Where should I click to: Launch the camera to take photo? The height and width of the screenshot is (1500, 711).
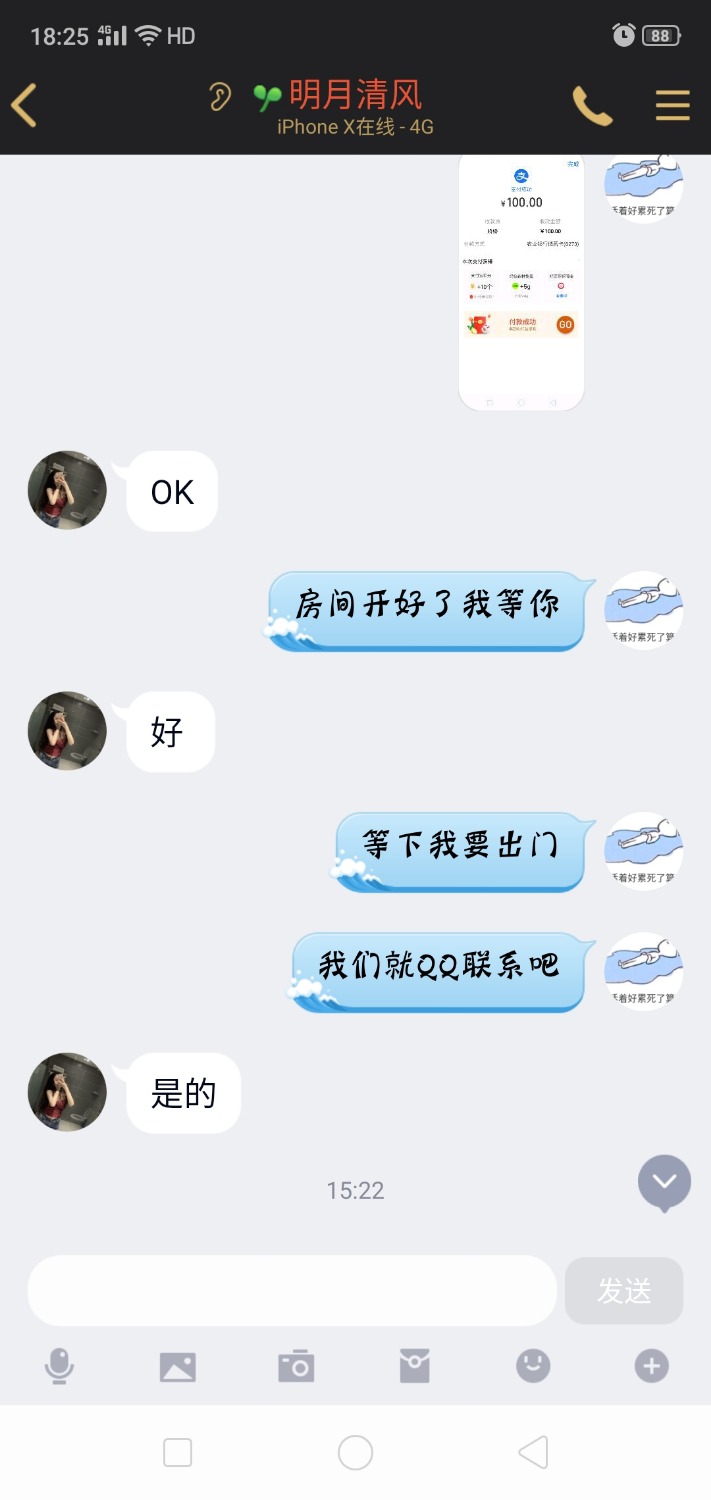click(x=296, y=1366)
